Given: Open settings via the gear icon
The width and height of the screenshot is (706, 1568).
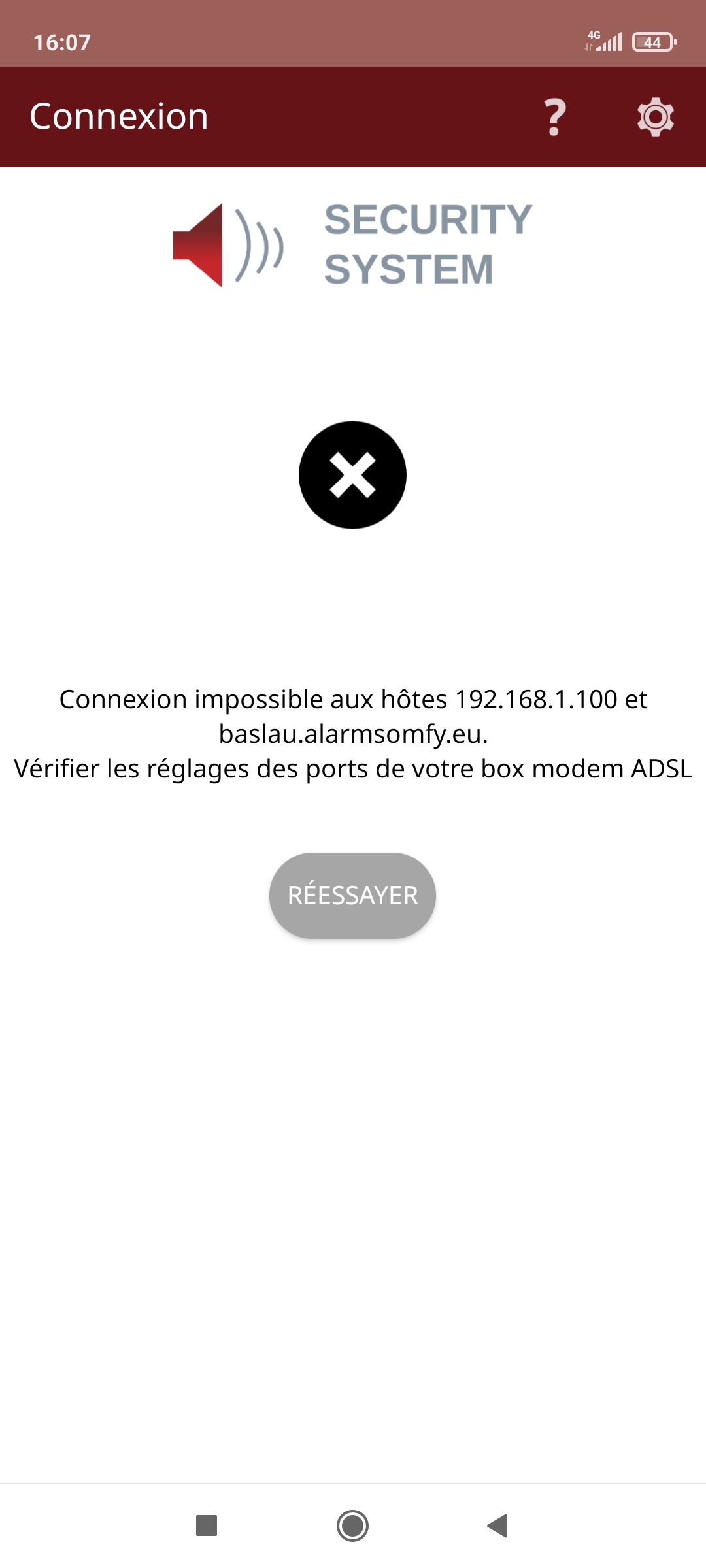Looking at the screenshot, I should pyautogui.click(x=655, y=117).
